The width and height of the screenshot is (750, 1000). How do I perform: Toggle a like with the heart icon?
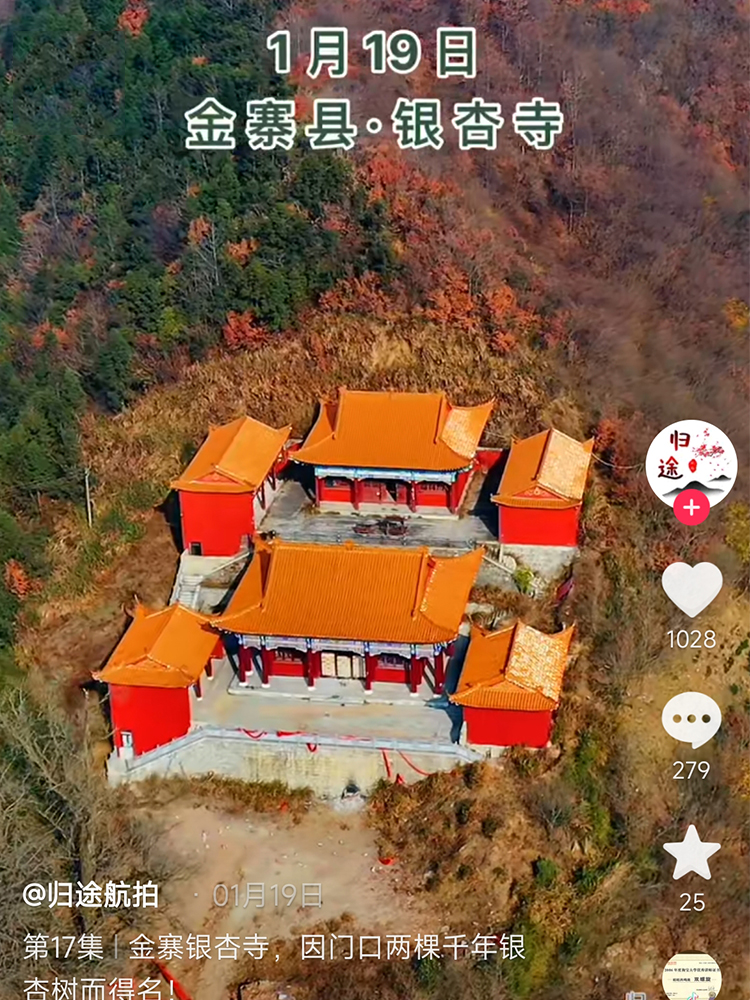coord(690,592)
